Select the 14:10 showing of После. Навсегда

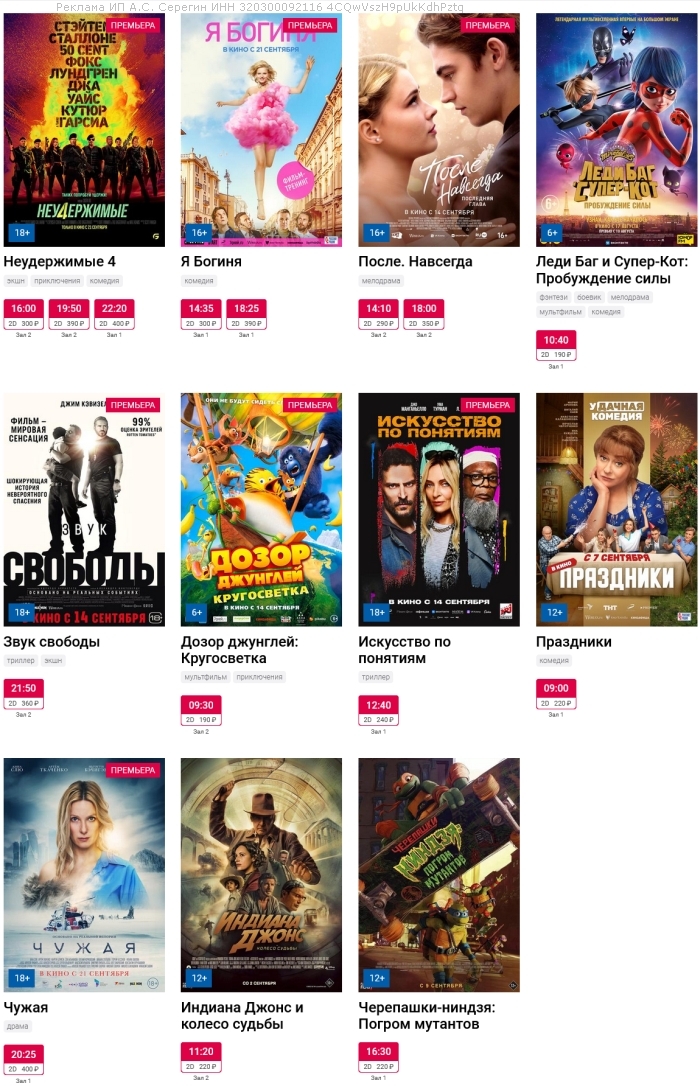point(378,314)
